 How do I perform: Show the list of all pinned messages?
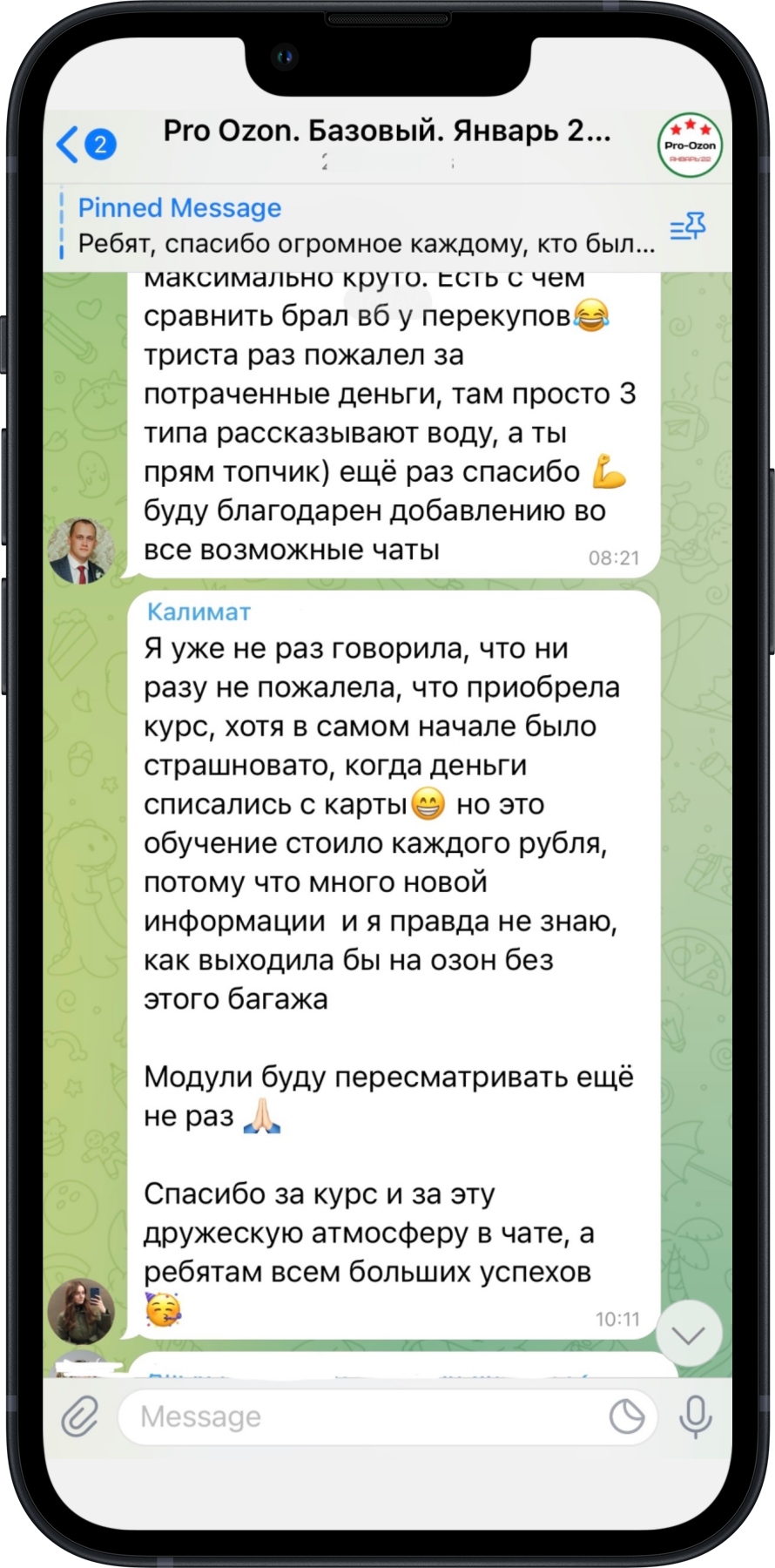[x=687, y=227]
